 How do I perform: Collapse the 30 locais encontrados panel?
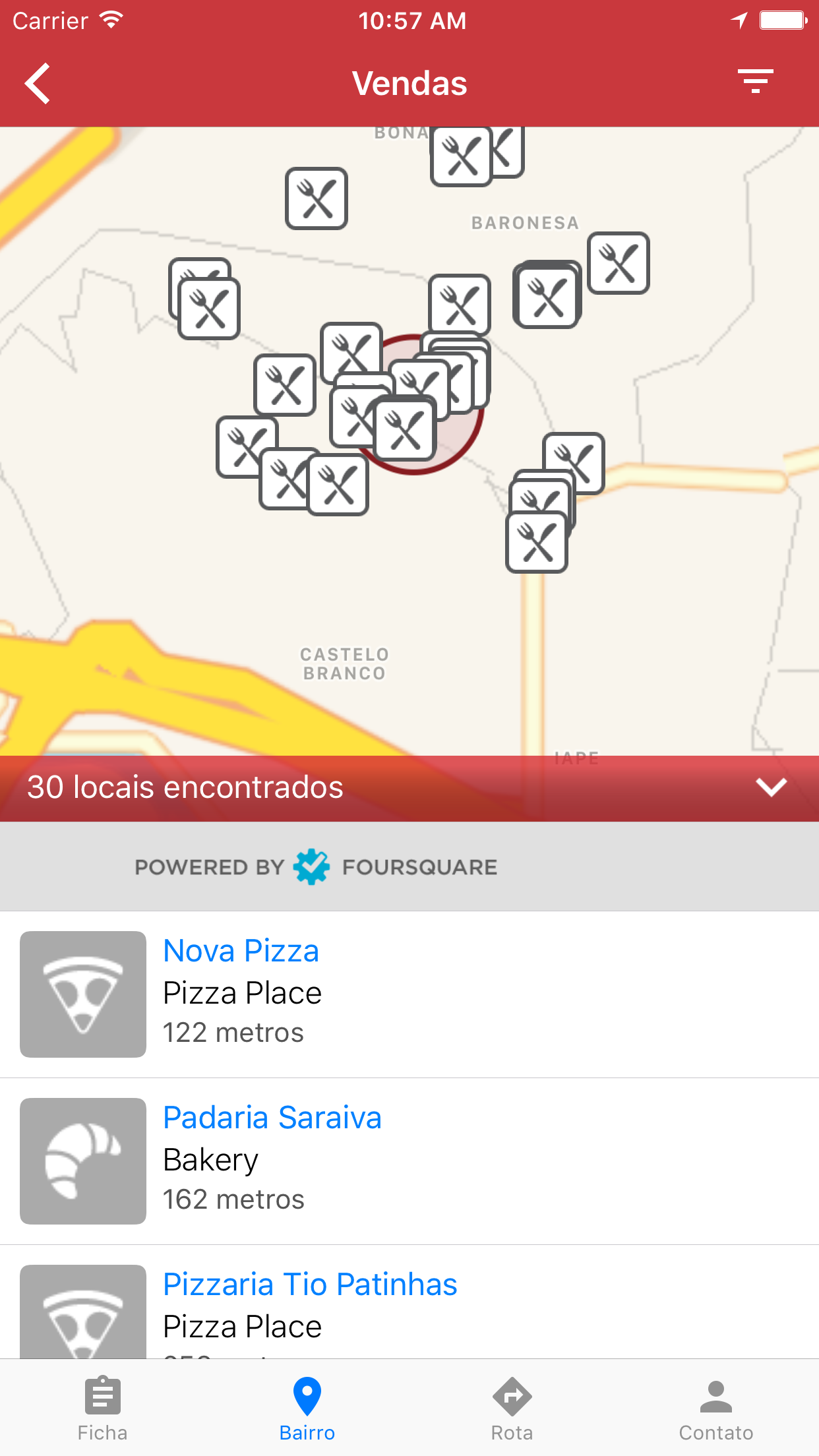[x=770, y=787]
